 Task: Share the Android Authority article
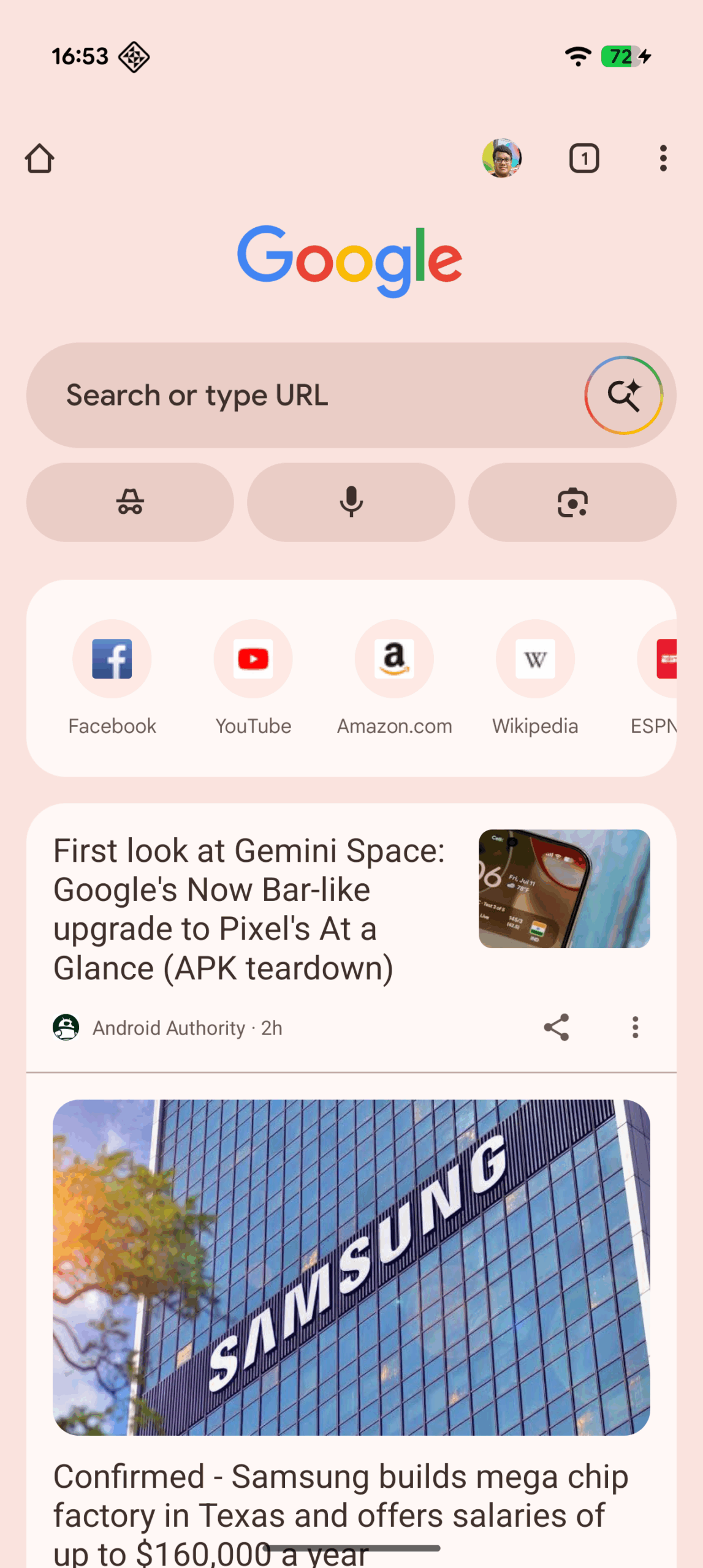(556, 1027)
